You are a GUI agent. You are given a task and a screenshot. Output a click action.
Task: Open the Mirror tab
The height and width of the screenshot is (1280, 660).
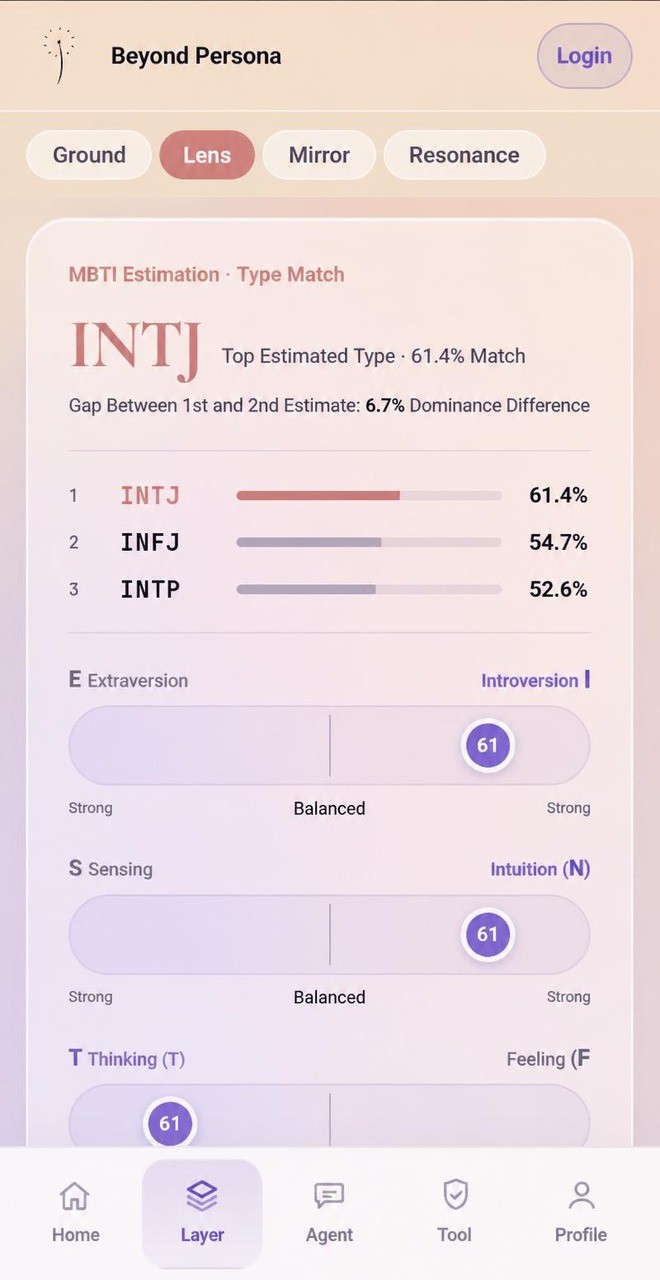pyautogui.click(x=319, y=155)
